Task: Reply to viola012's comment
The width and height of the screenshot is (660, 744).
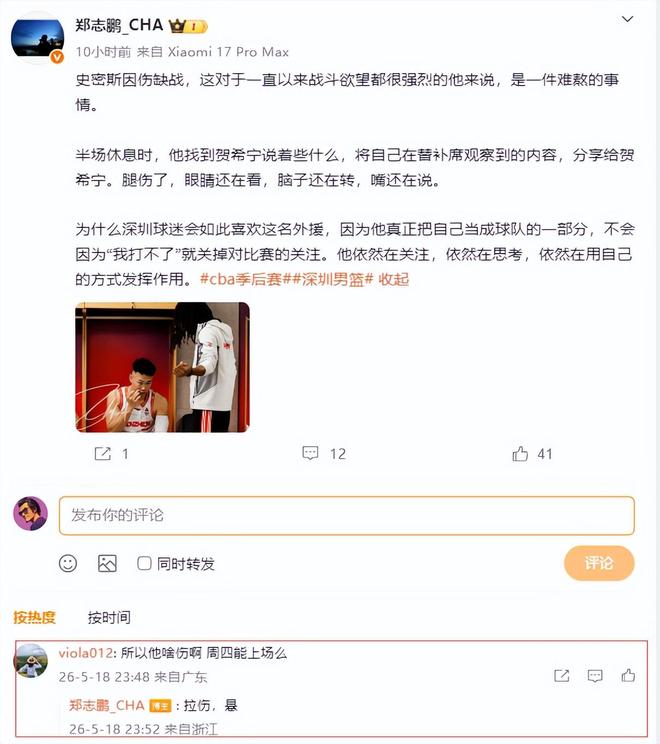Action: [x=595, y=676]
